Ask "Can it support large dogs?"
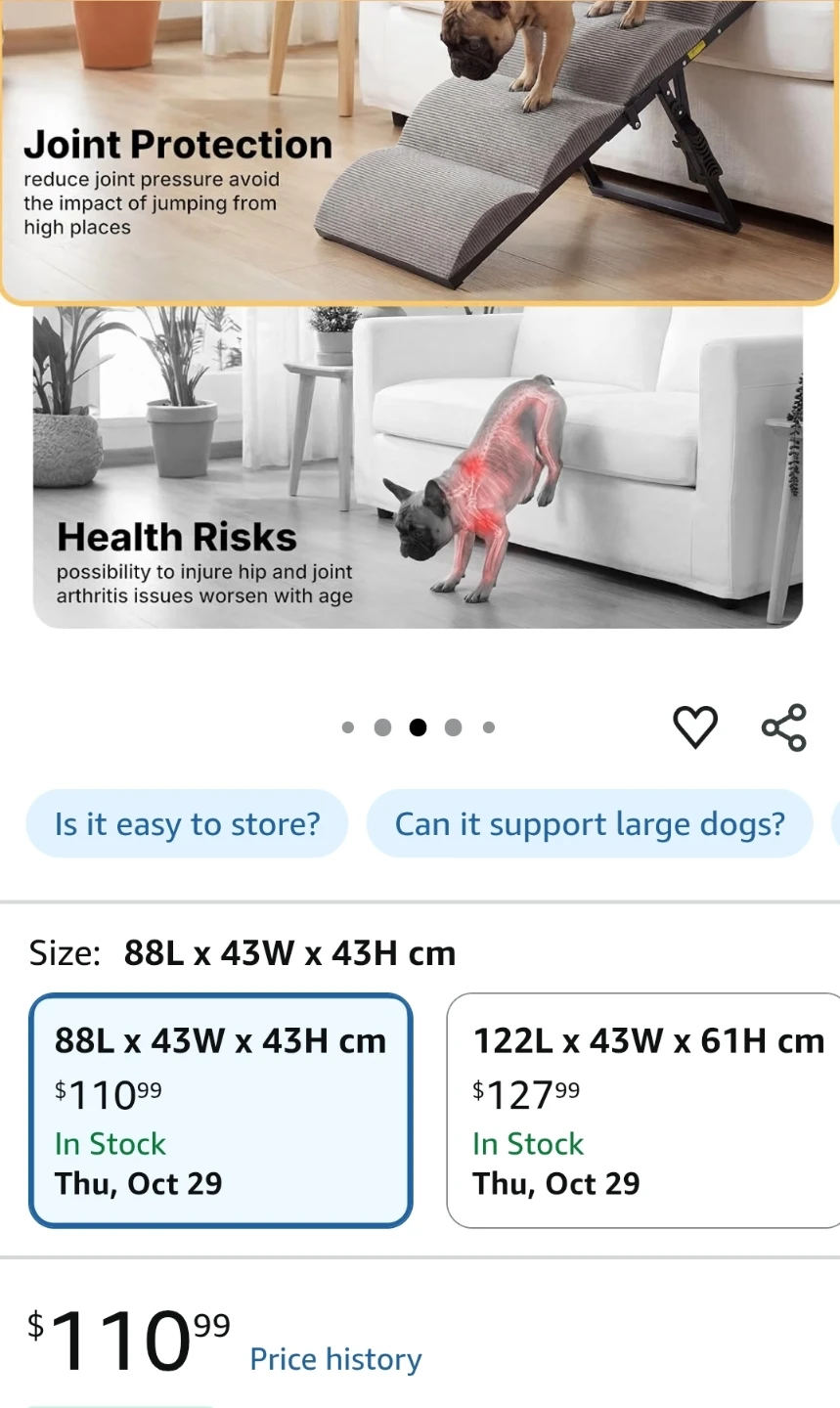Screen dimensions: 840x1408 [x=590, y=824]
